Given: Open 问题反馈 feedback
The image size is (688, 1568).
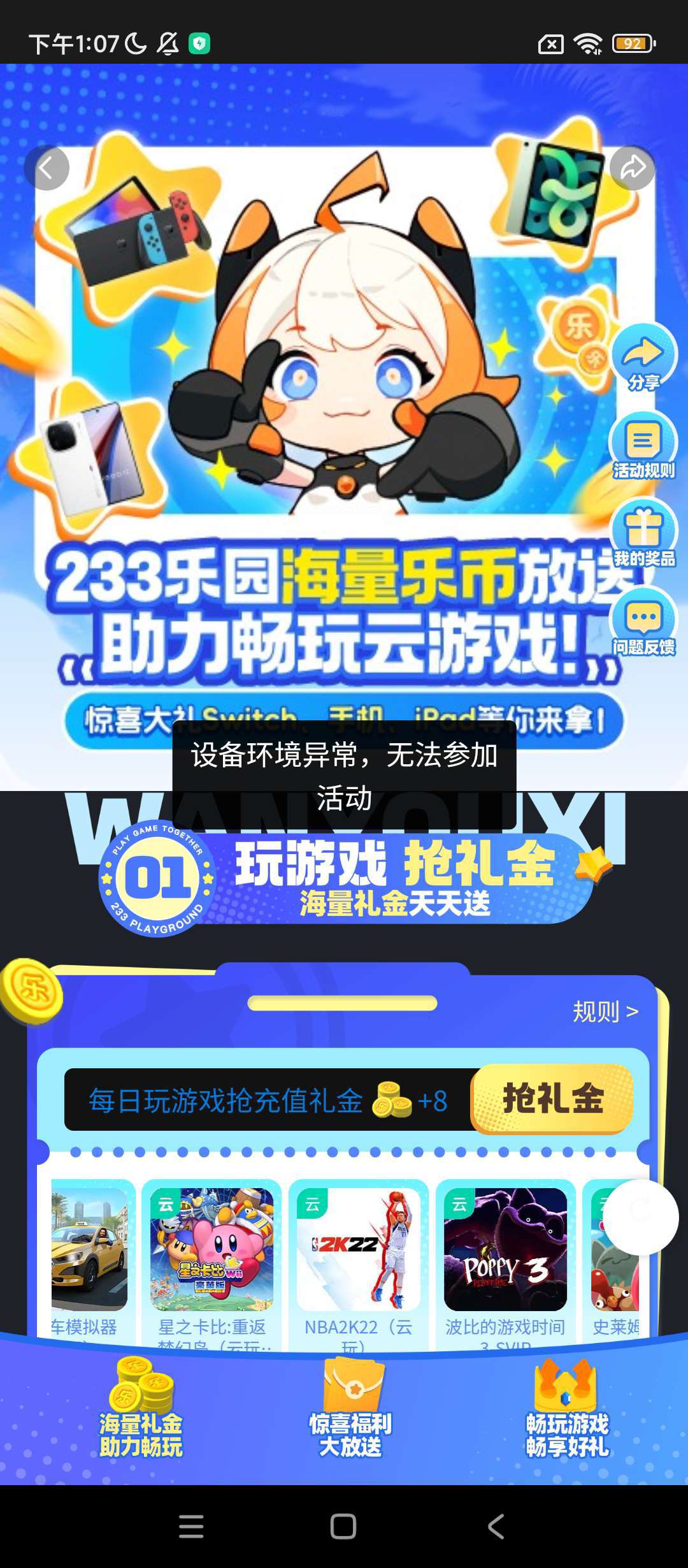Looking at the screenshot, I should pyautogui.click(x=643, y=623).
